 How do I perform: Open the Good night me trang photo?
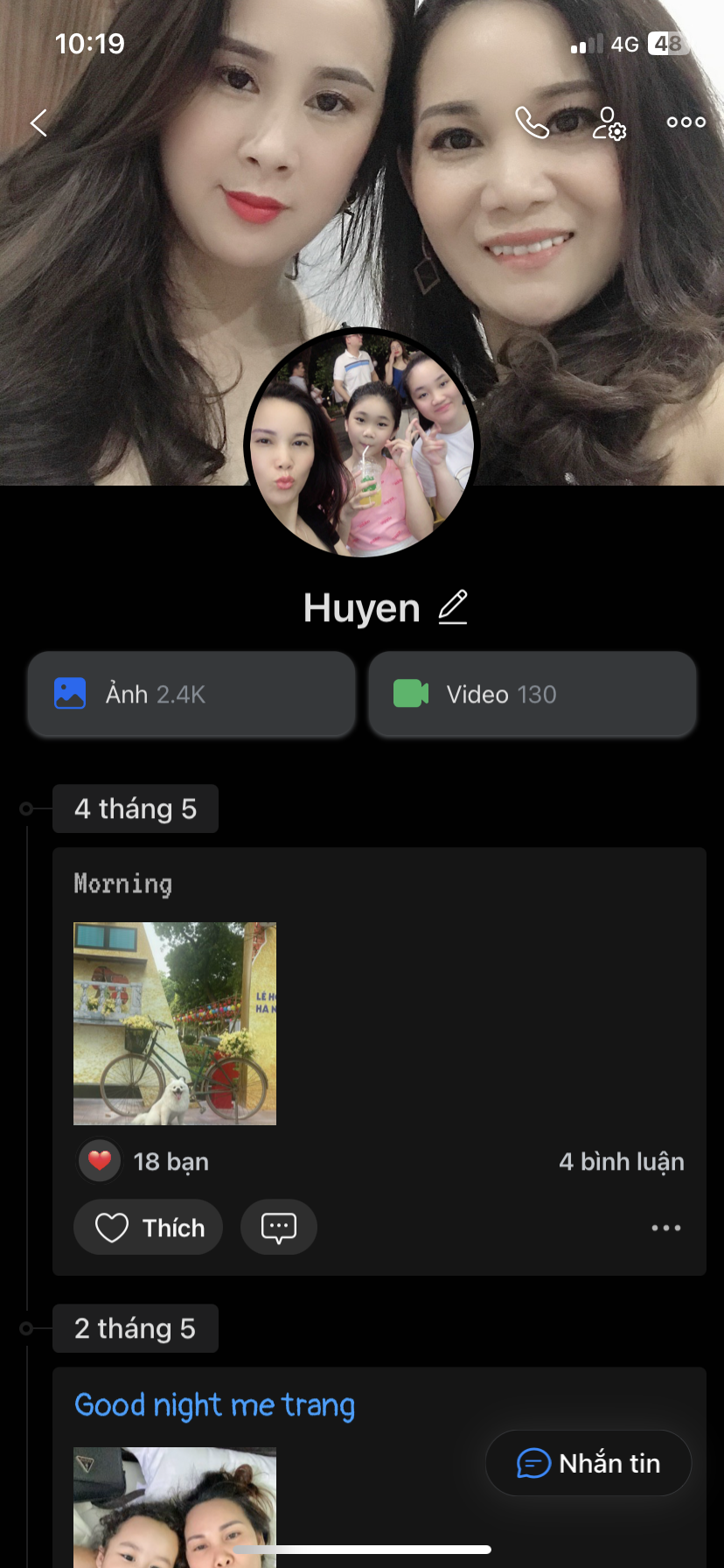pos(175,1505)
